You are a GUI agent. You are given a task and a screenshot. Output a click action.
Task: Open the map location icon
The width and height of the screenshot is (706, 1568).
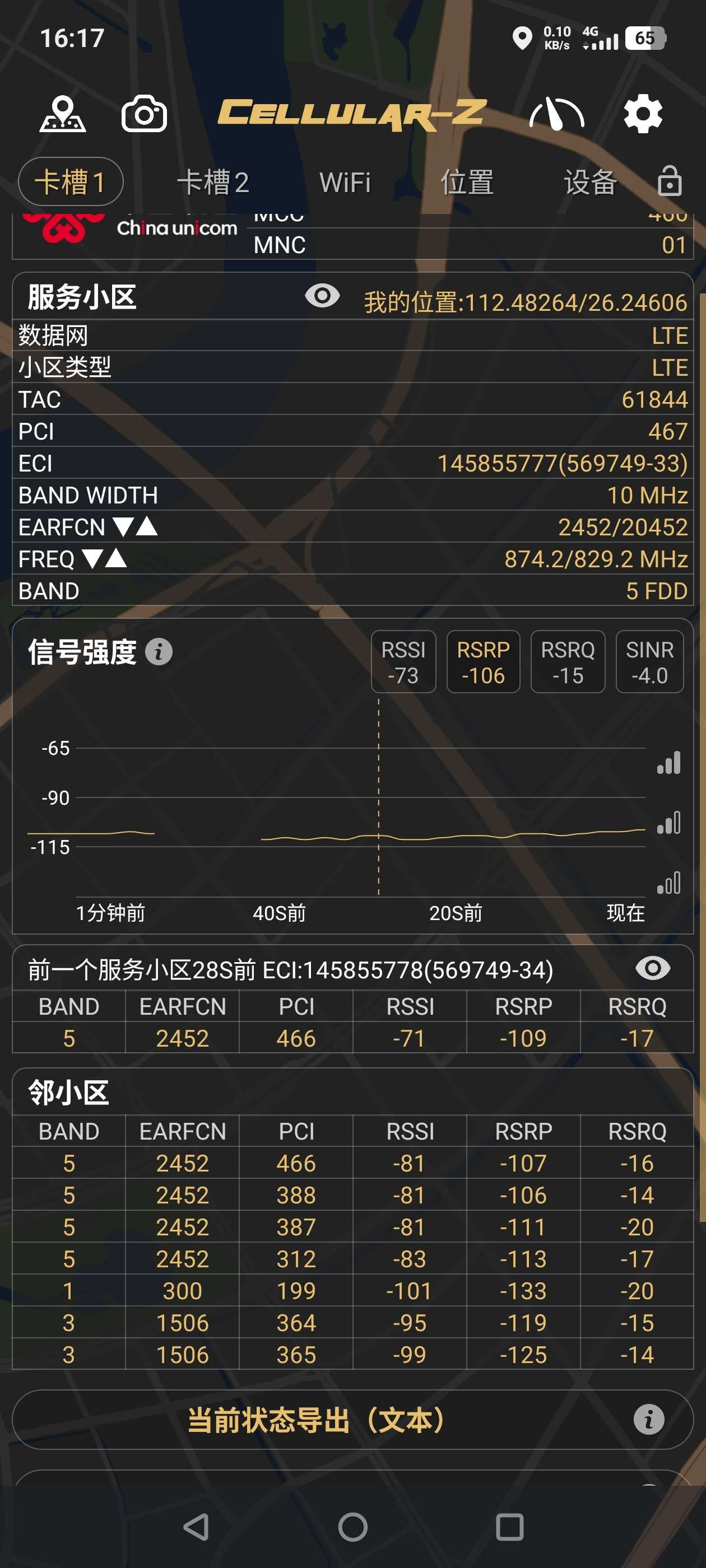coord(62,114)
